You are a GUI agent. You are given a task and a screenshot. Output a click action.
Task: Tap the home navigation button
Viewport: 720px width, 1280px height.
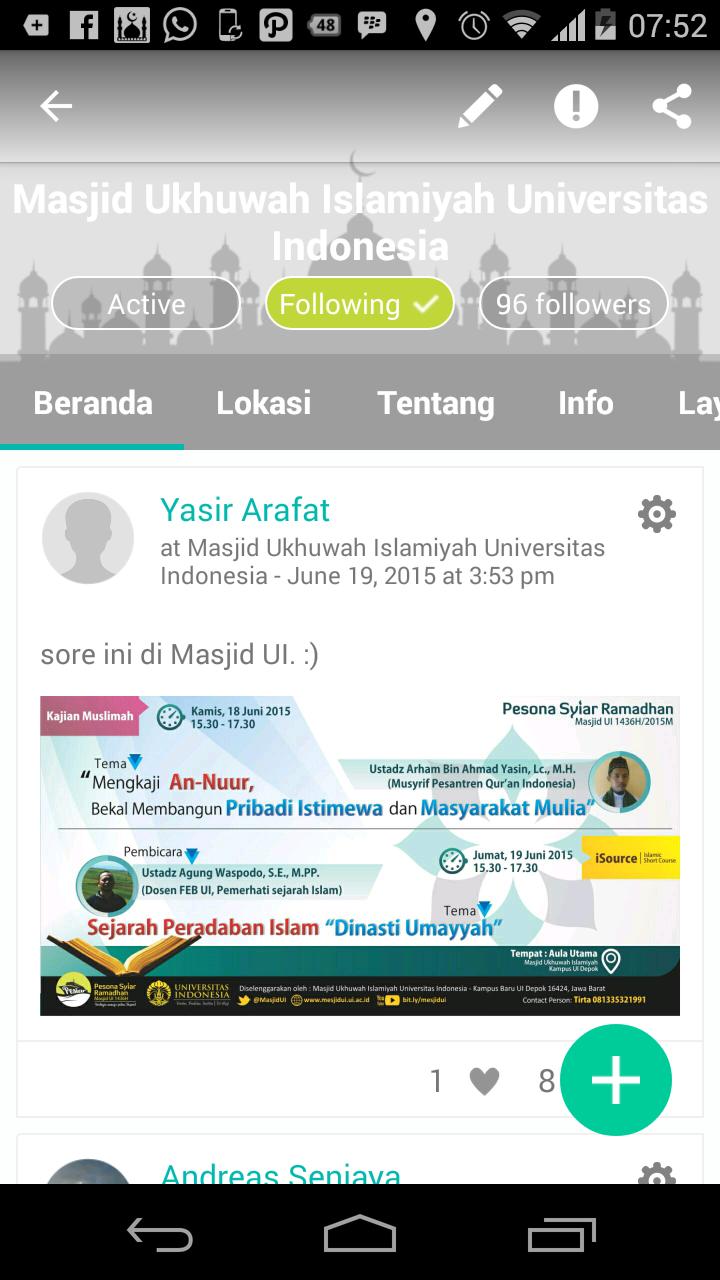(359, 1236)
